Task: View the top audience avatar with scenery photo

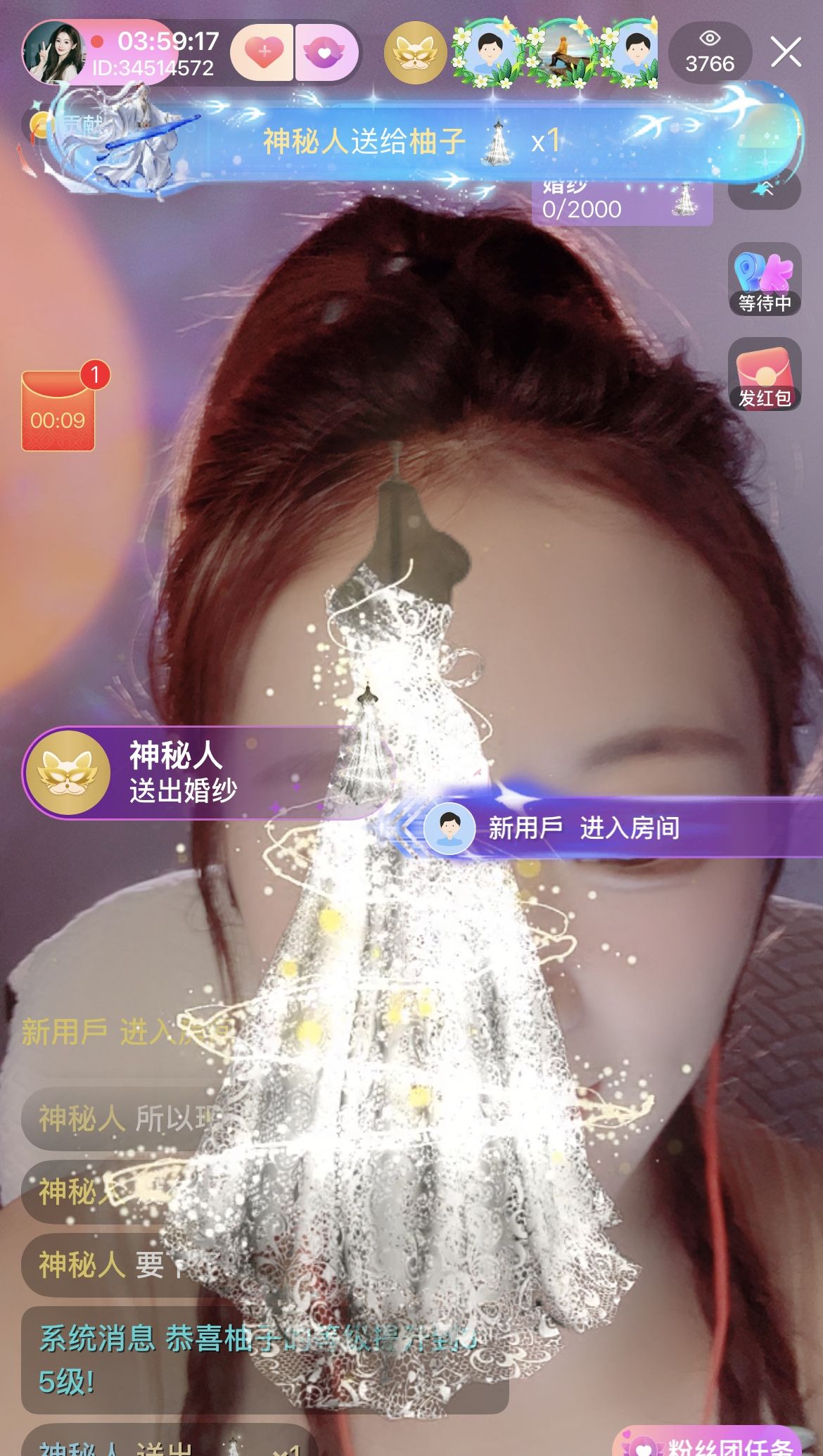Action: [559, 53]
